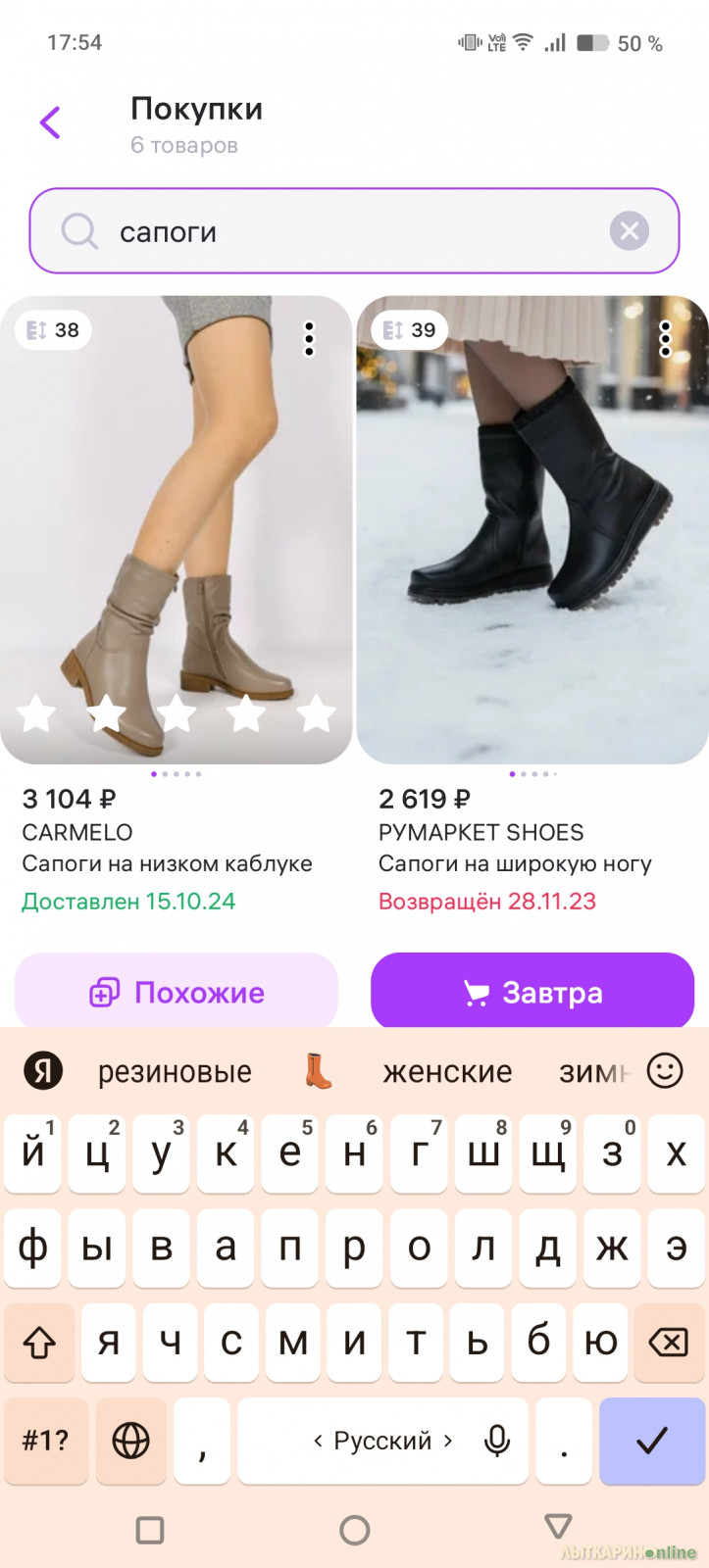The height and width of the screenshot is (1568, 709).
Task: Open the emoji picker on the keyboard
Action: click(665, 1071)
